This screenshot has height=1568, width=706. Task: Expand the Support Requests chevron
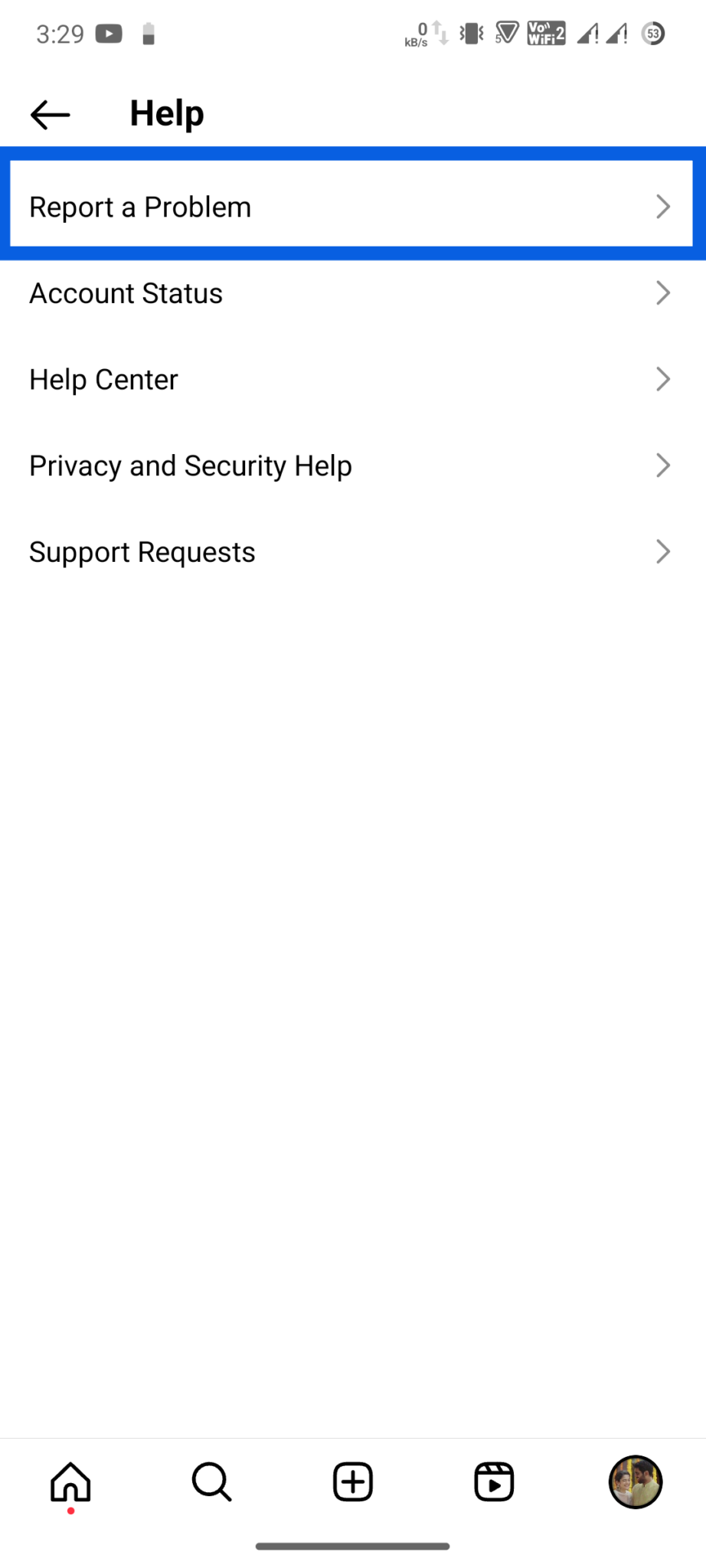(663, 551)
